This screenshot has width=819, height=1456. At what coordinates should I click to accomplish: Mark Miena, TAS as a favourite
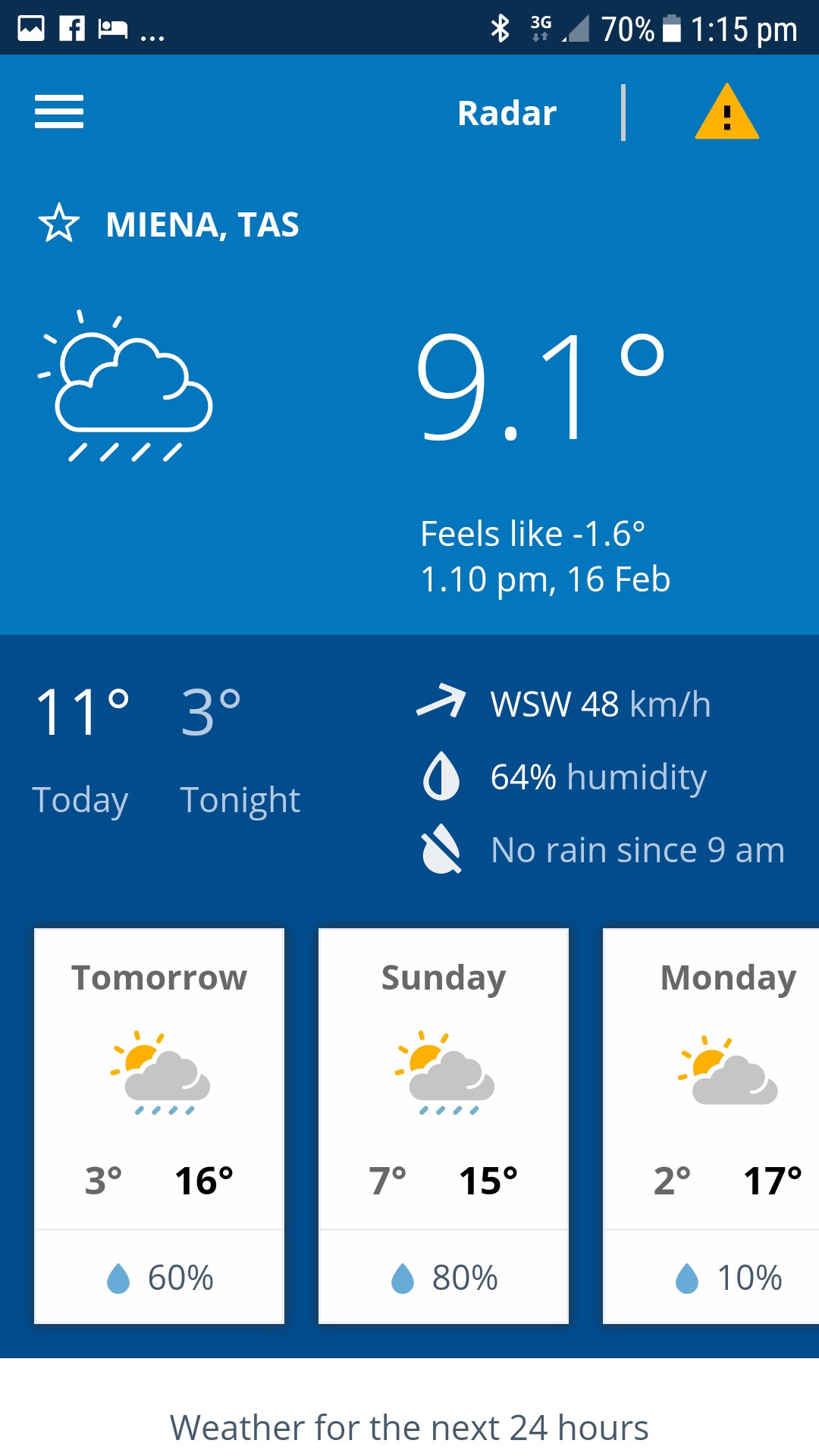point(59,224)
